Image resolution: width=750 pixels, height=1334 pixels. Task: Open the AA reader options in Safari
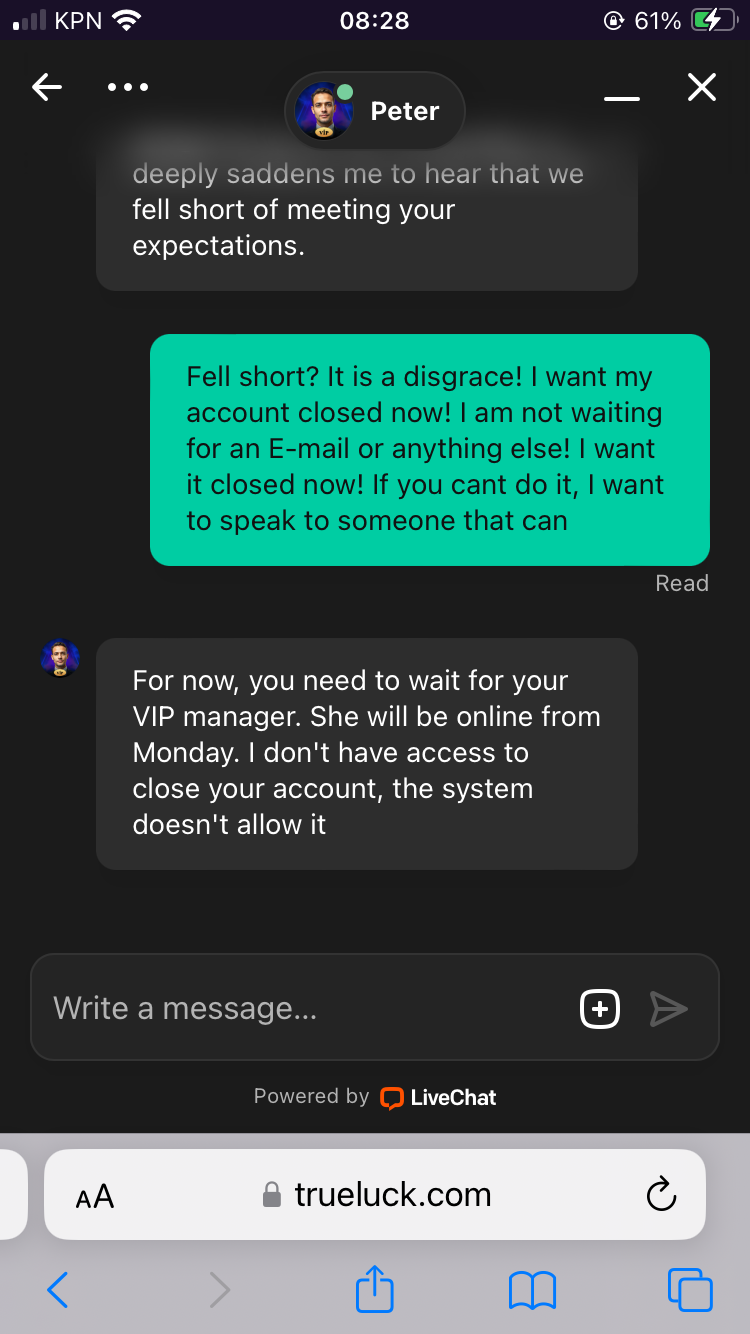pos(95,1195)
